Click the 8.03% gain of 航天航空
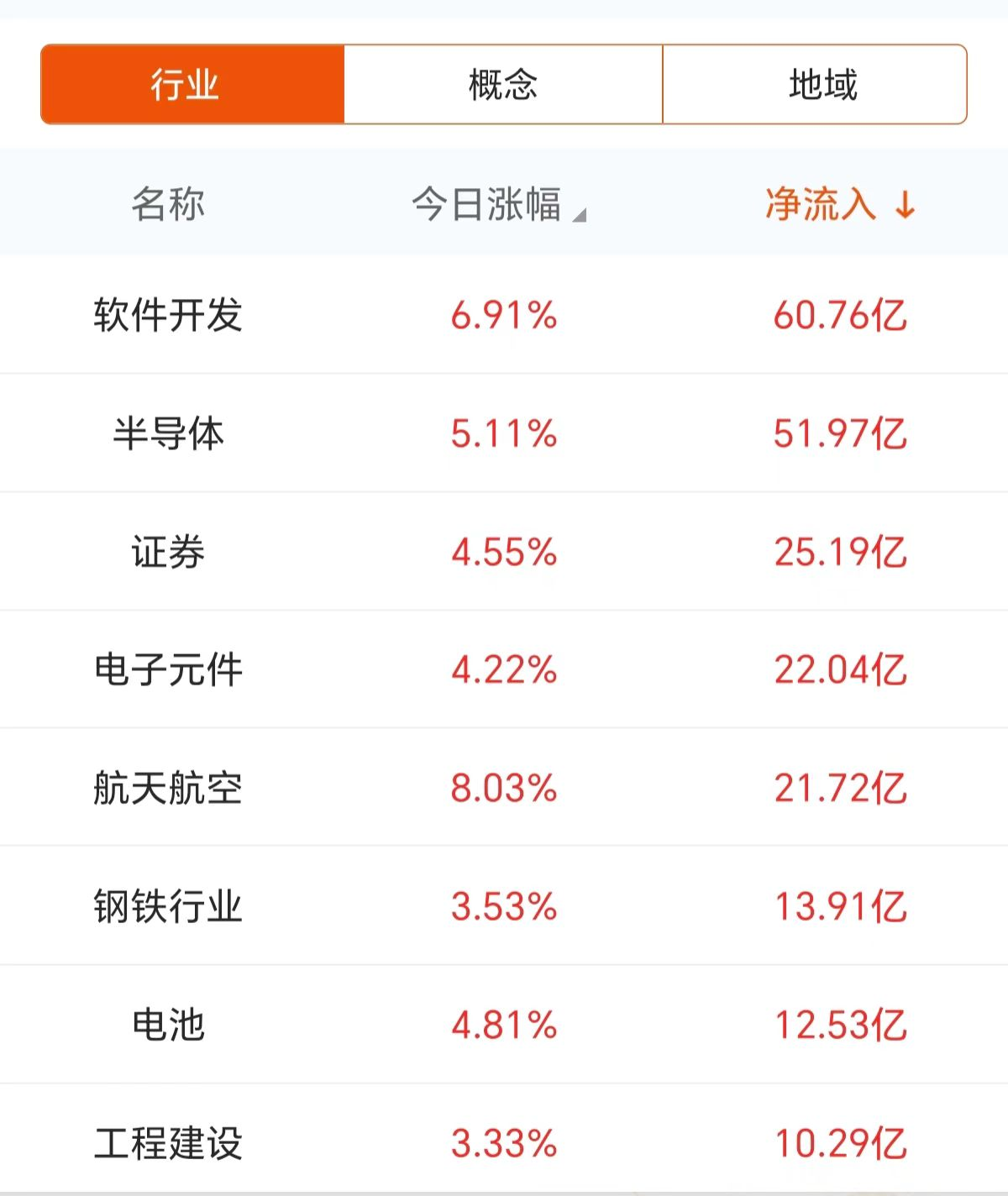Viewport: 1008px width, 1196px height. coord(502,787)
